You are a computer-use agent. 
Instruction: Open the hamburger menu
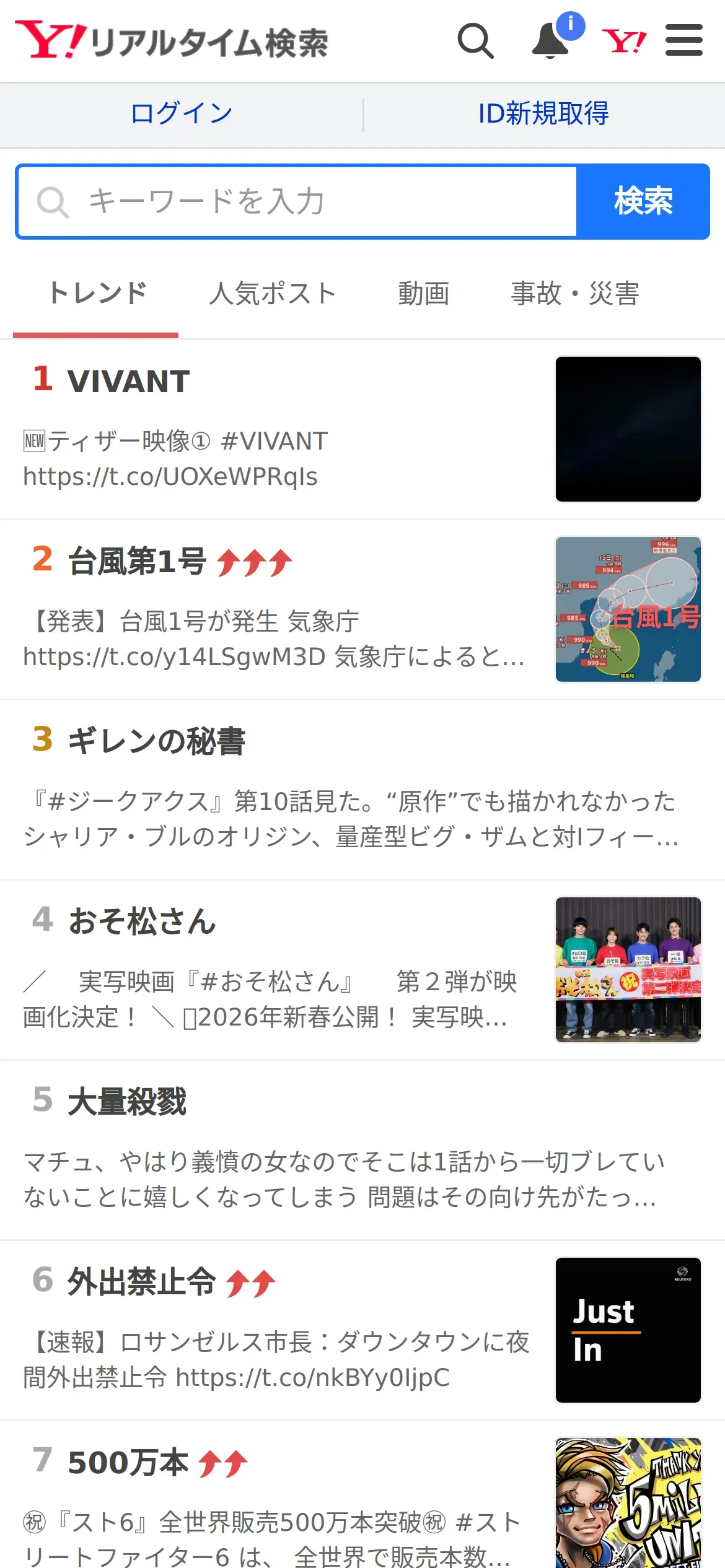(683, 41)
